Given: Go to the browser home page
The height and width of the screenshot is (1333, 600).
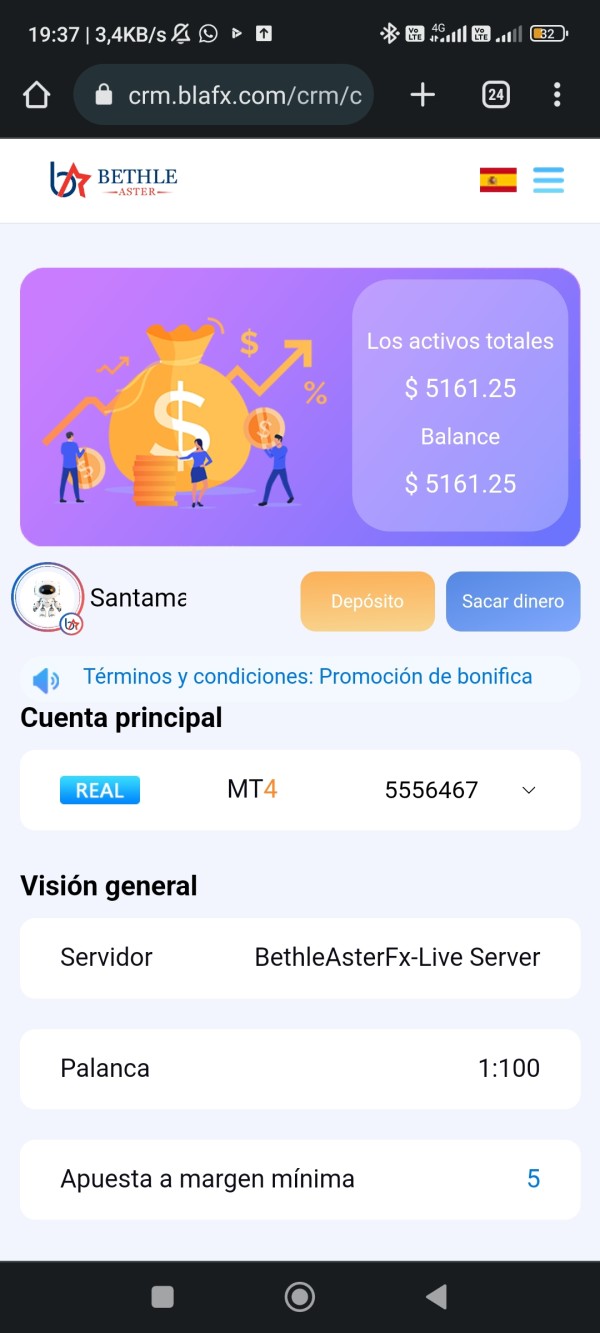Looking at the screenshot, I should [36, 95].
